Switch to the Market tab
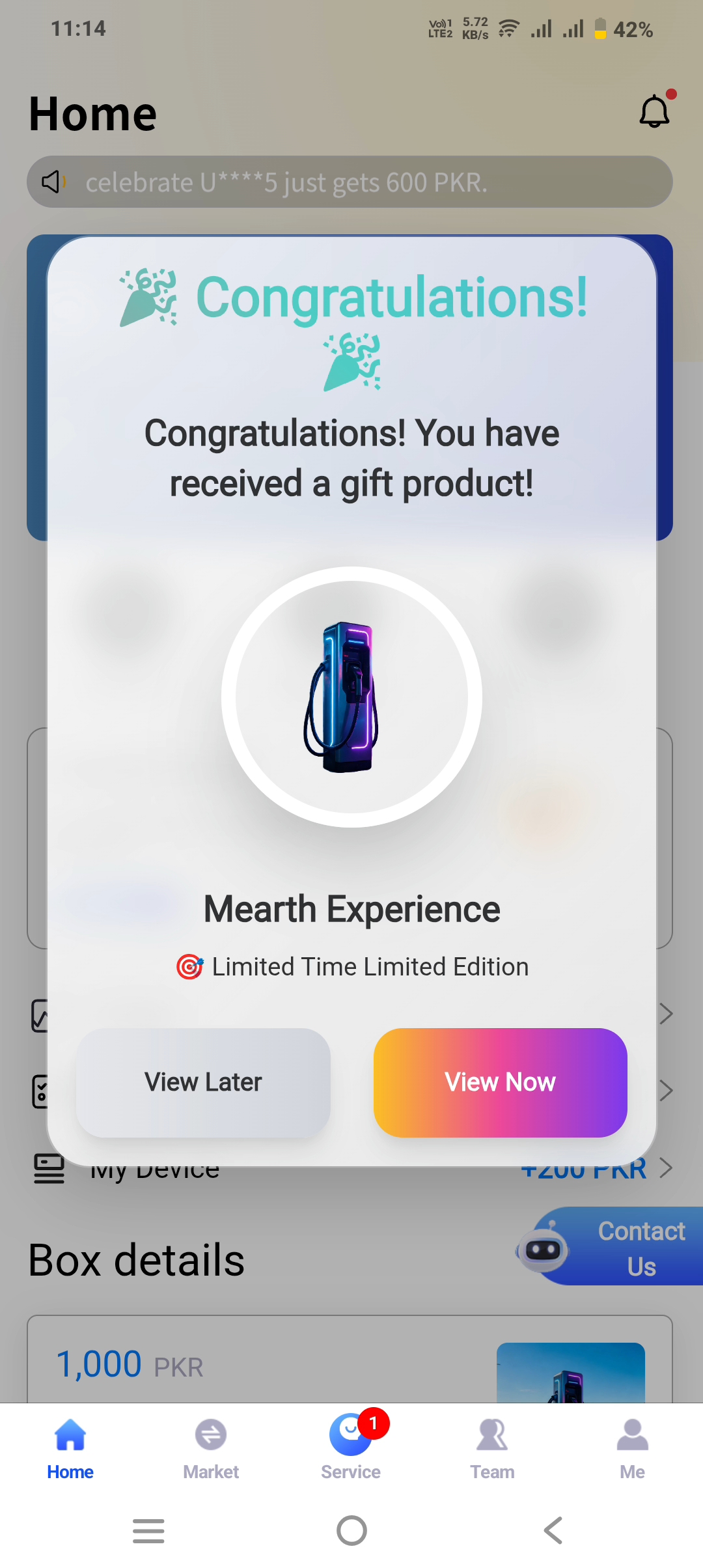703x1568 pixels. [x=211, y=1446]
